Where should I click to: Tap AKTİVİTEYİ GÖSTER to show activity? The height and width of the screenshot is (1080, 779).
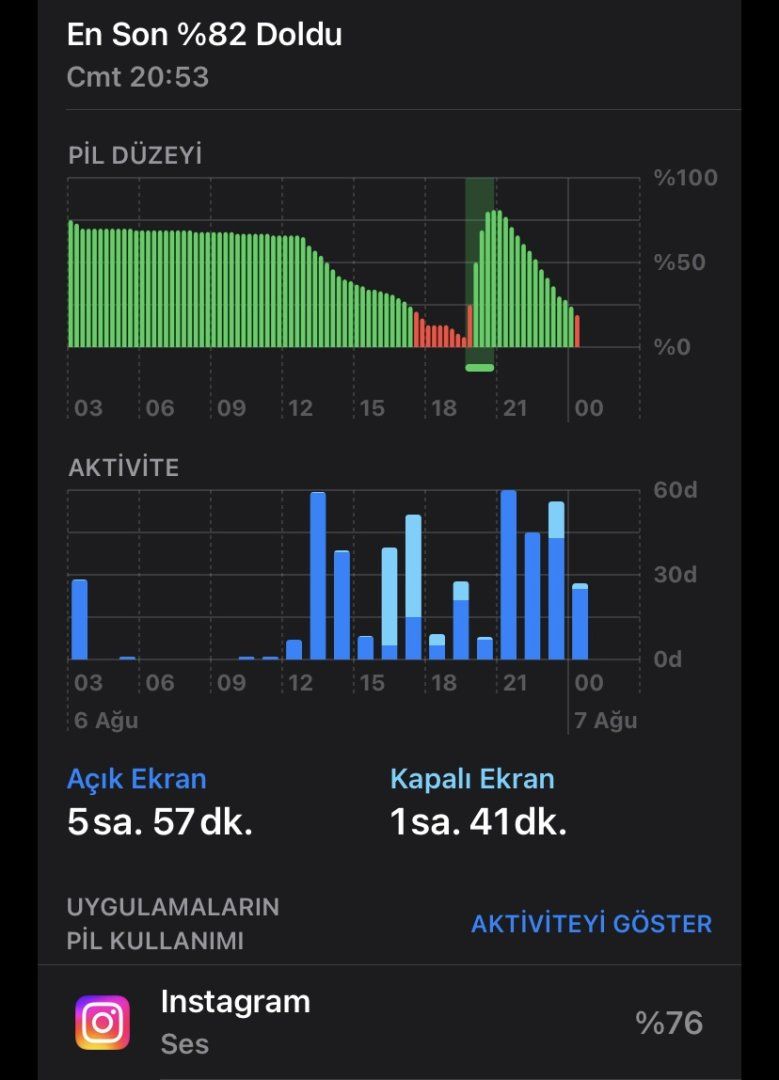tap(591, 924)
